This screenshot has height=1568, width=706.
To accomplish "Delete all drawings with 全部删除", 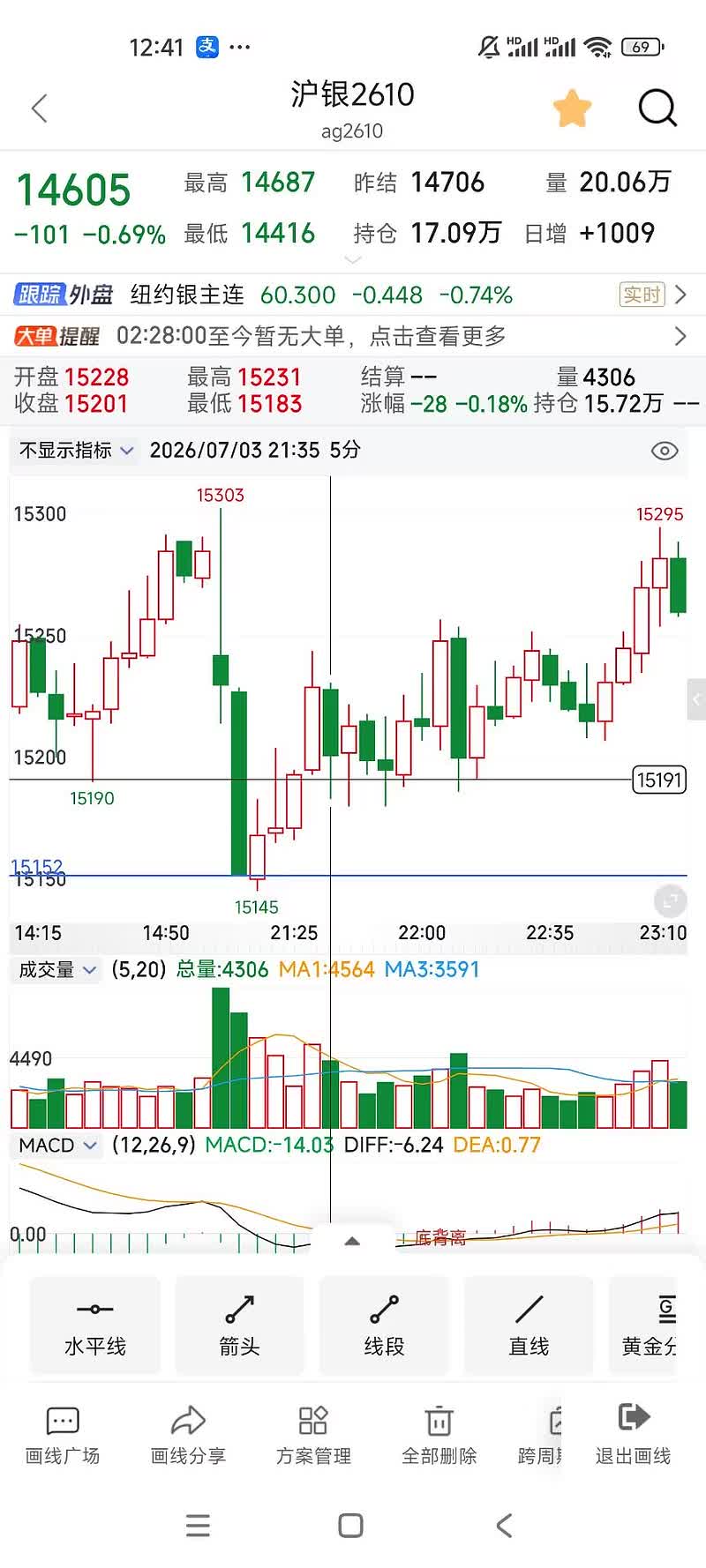I will [439, 1436].
